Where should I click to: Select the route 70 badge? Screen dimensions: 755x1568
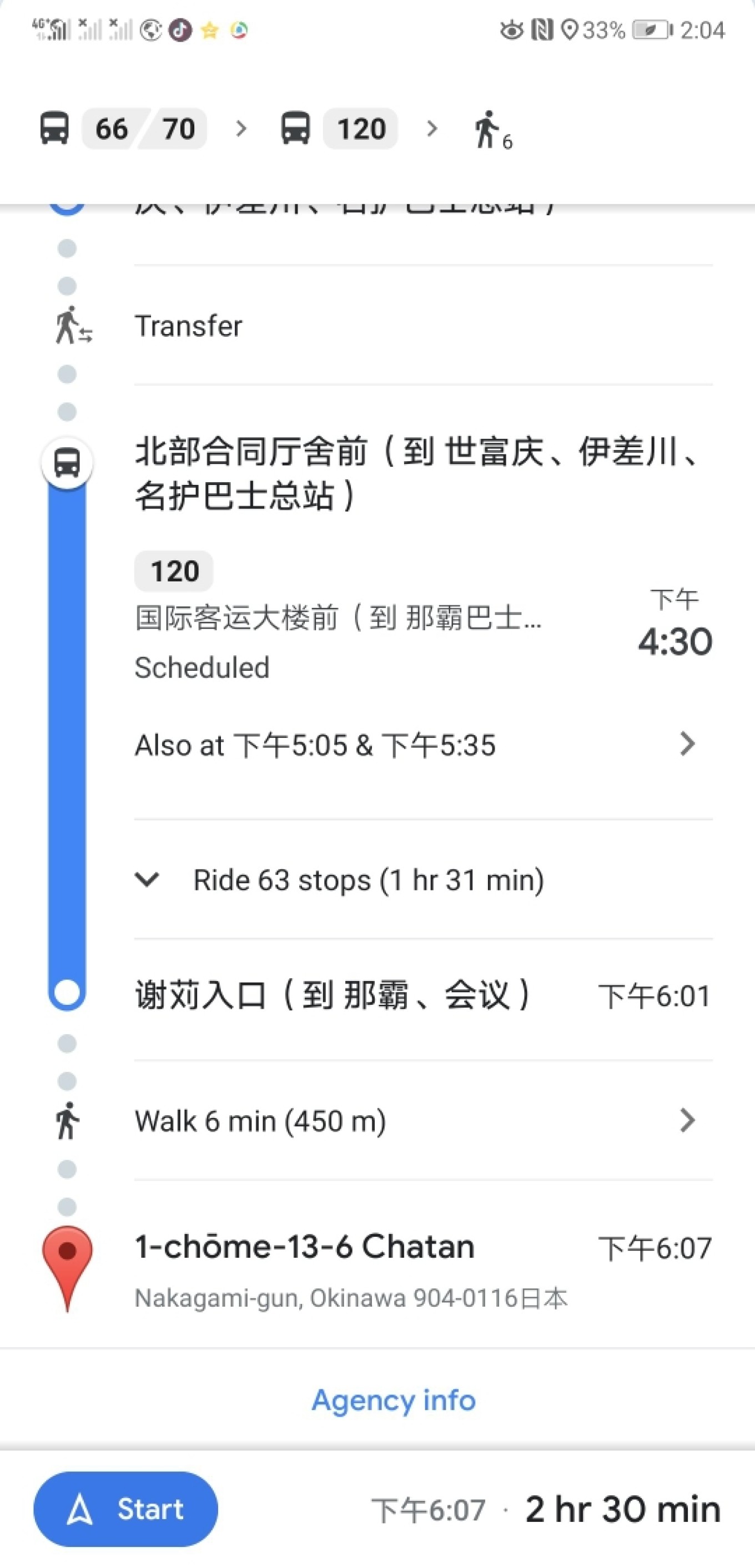[178, 128]
